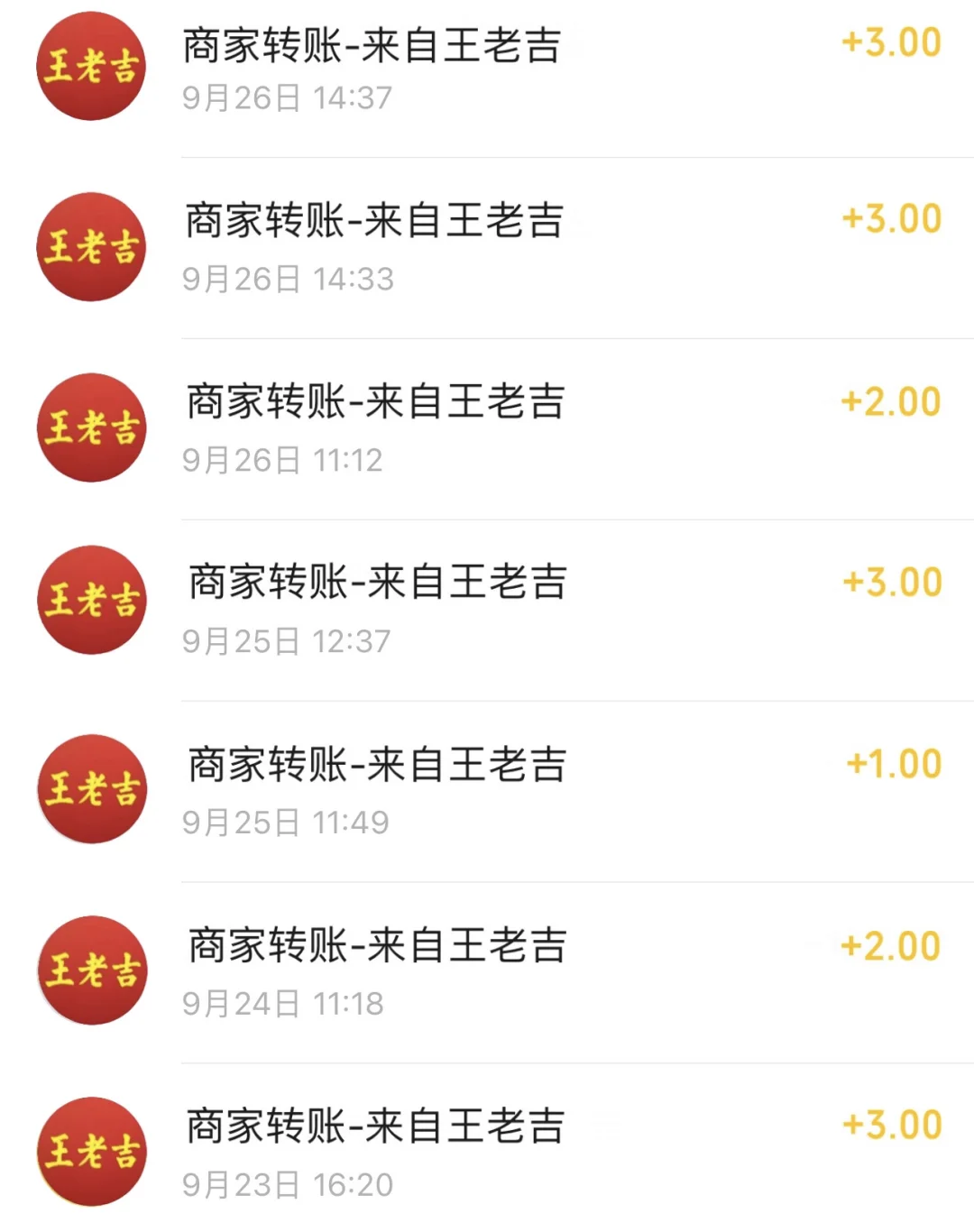
Task: Open the 9月25日 12:37 transaction
Action: (x=487, y=609)
